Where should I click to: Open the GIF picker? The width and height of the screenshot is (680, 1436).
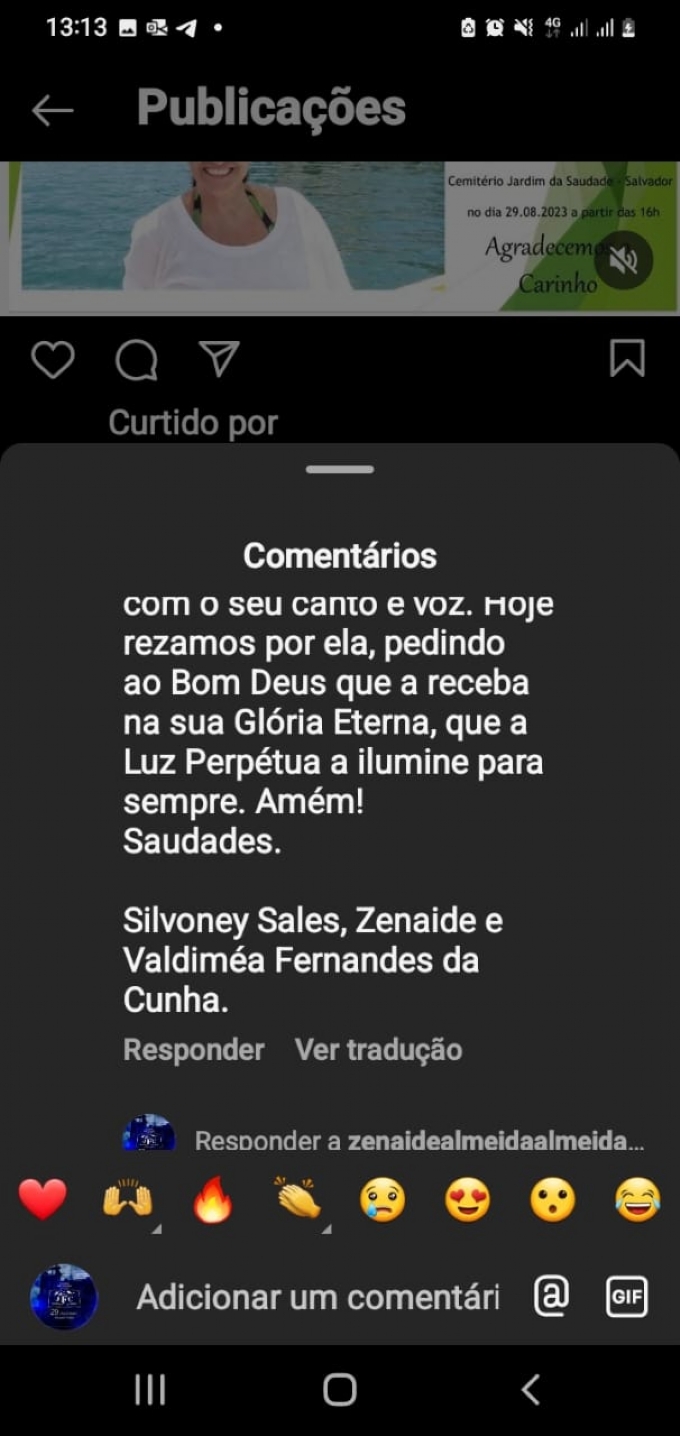tap(627, 1297)
